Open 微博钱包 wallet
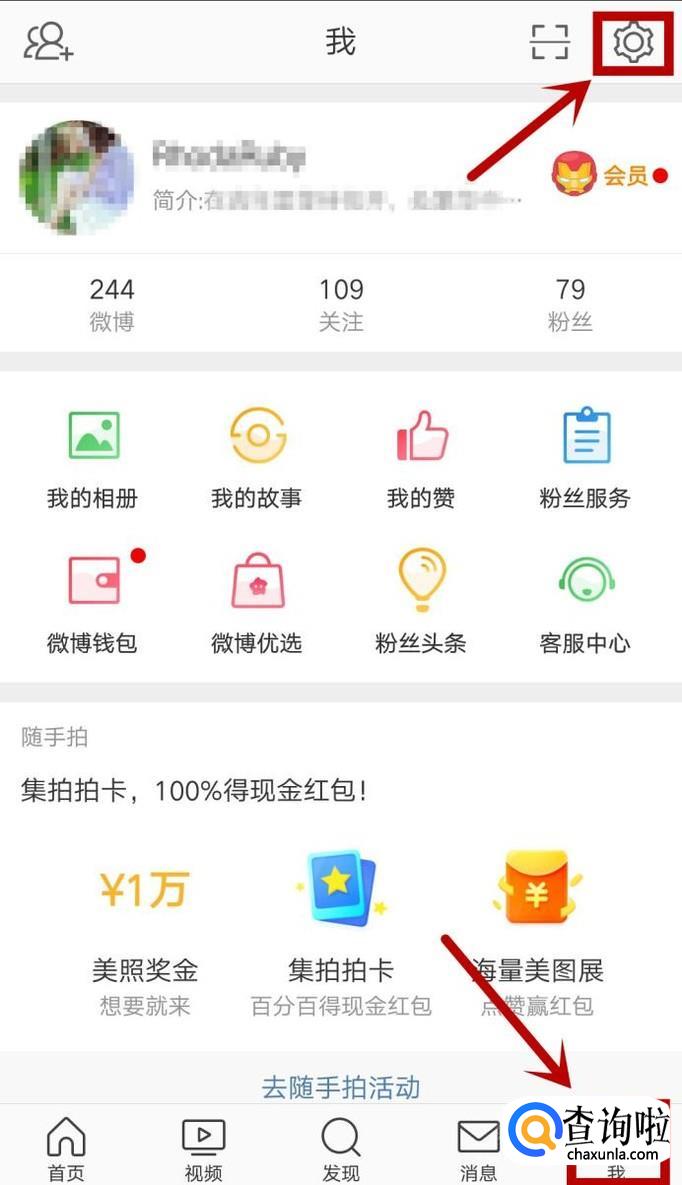Viewport: 682px width, 1185px height. (x=93, y=602)
